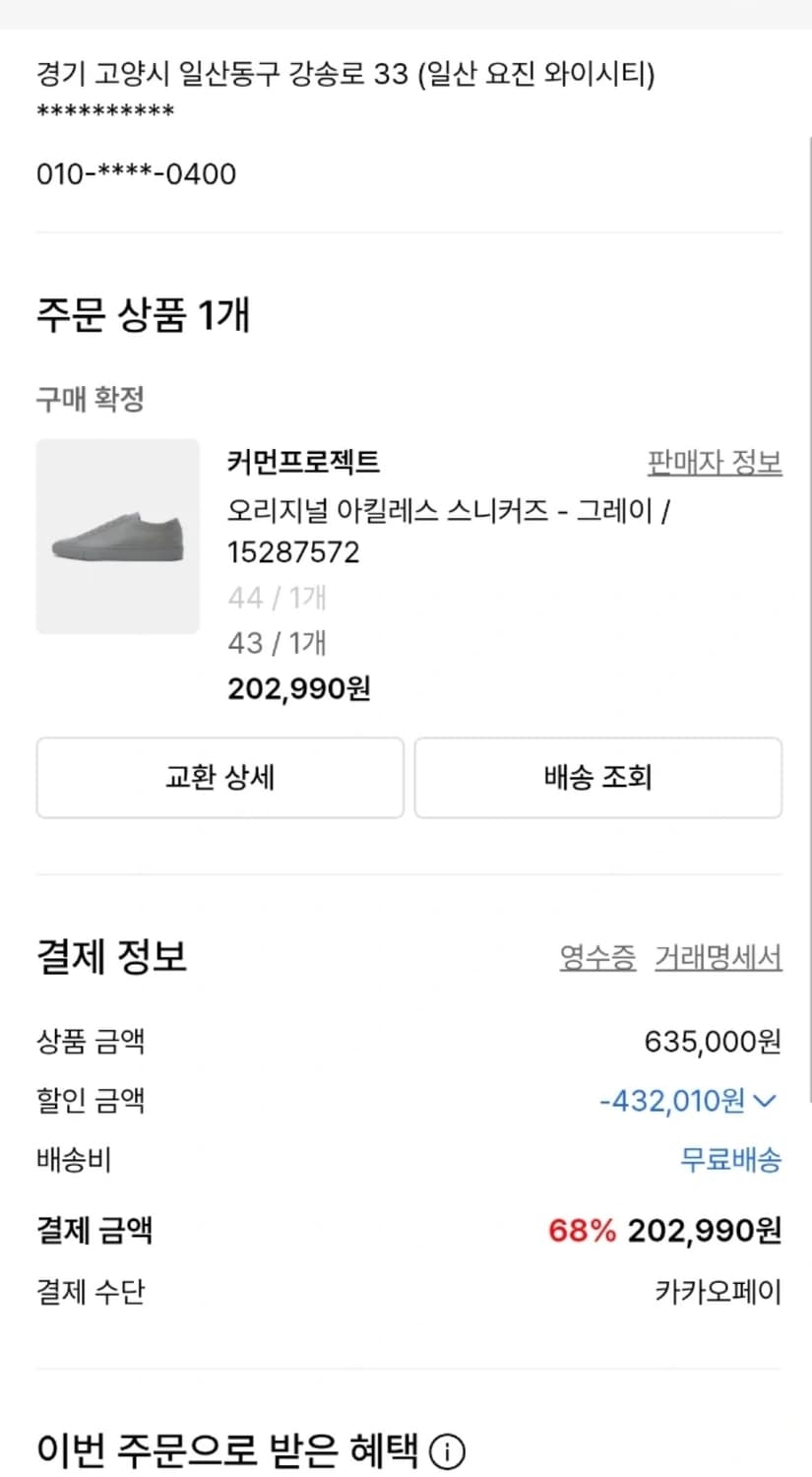Tap the 무료배송 free shipping link
Viewport: 812px width, 1477px height.
[730, 1160]
